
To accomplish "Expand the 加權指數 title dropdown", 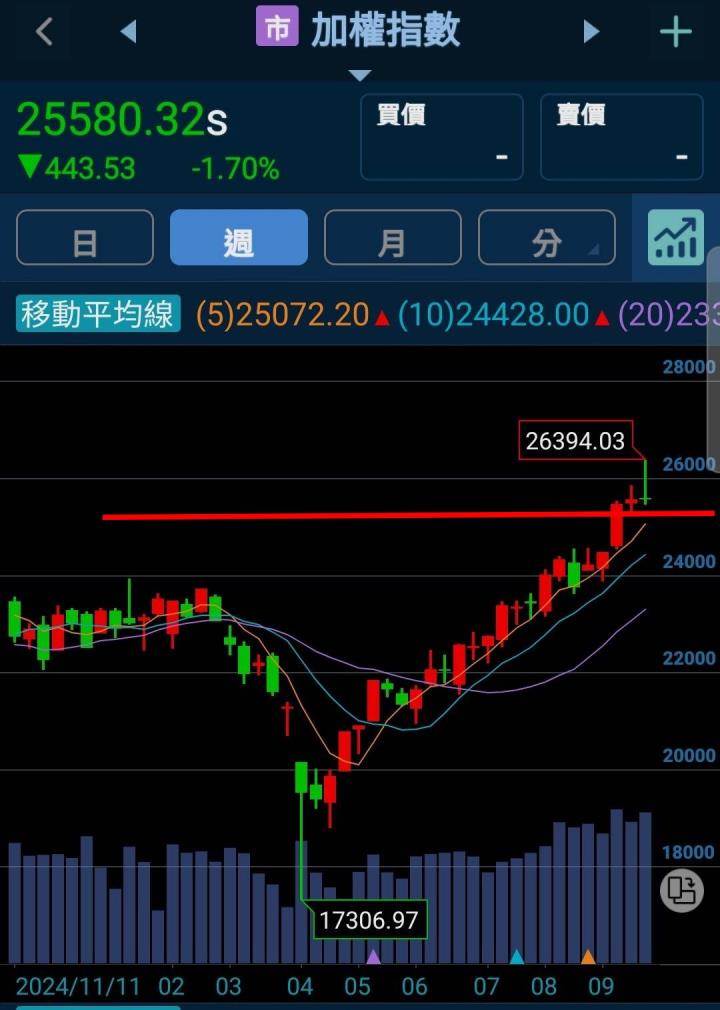I will click(x=360, y=74).
